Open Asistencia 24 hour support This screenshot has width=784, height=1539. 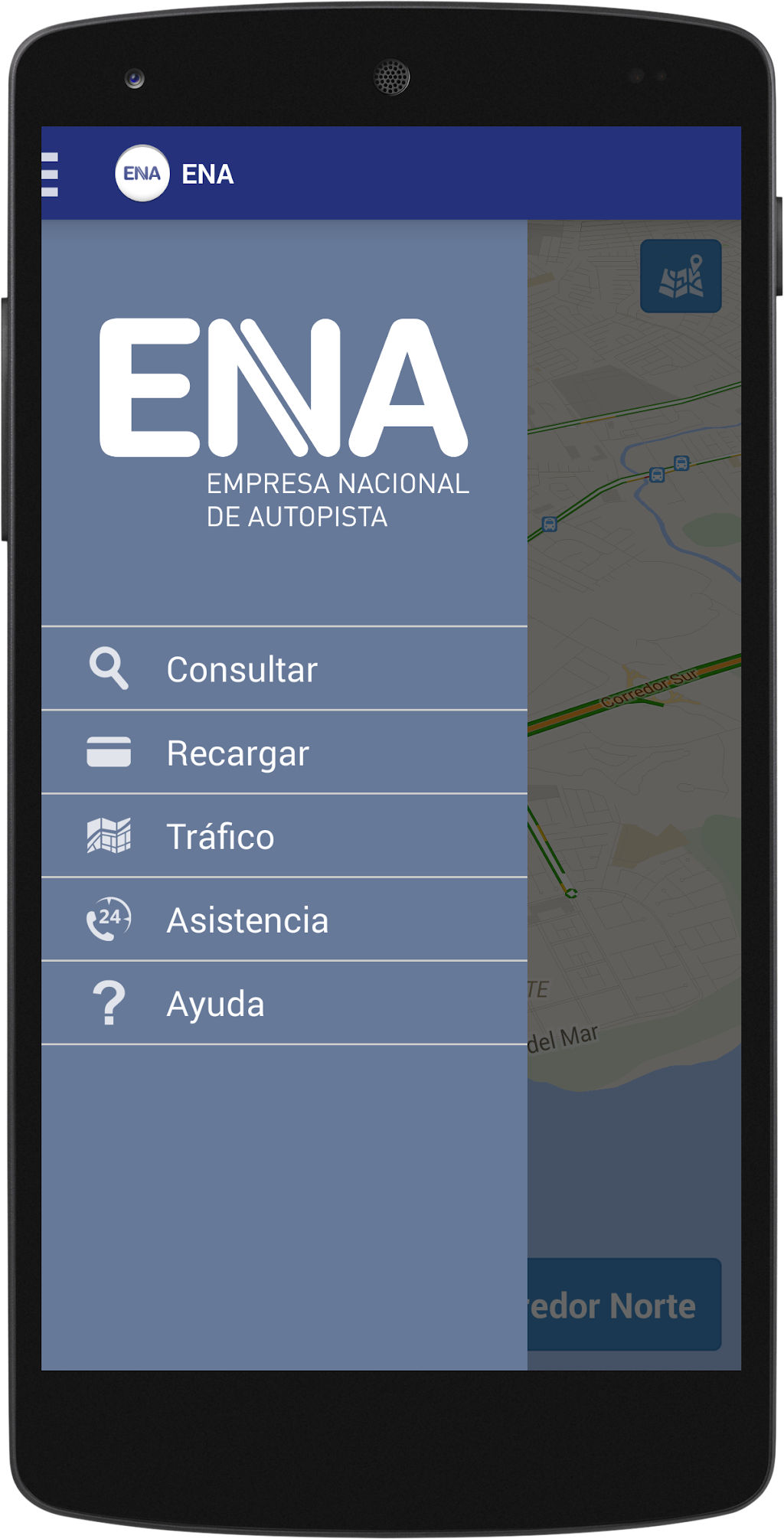[283, 920]
